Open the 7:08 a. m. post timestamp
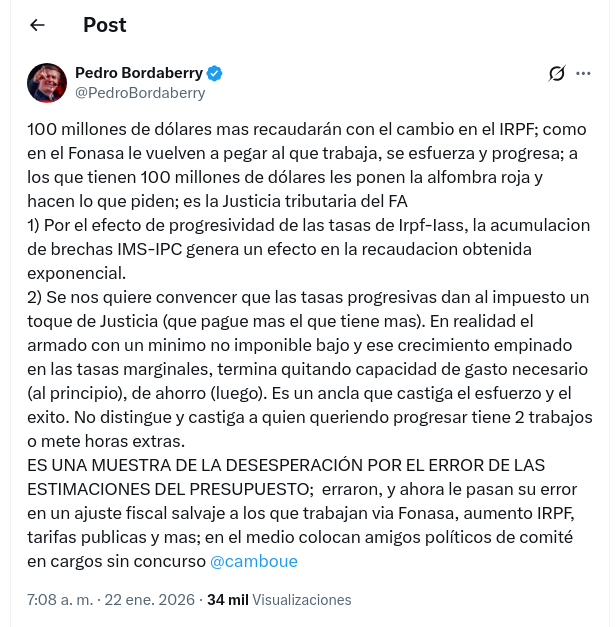615x627 pixels. (x=60, y=600)
